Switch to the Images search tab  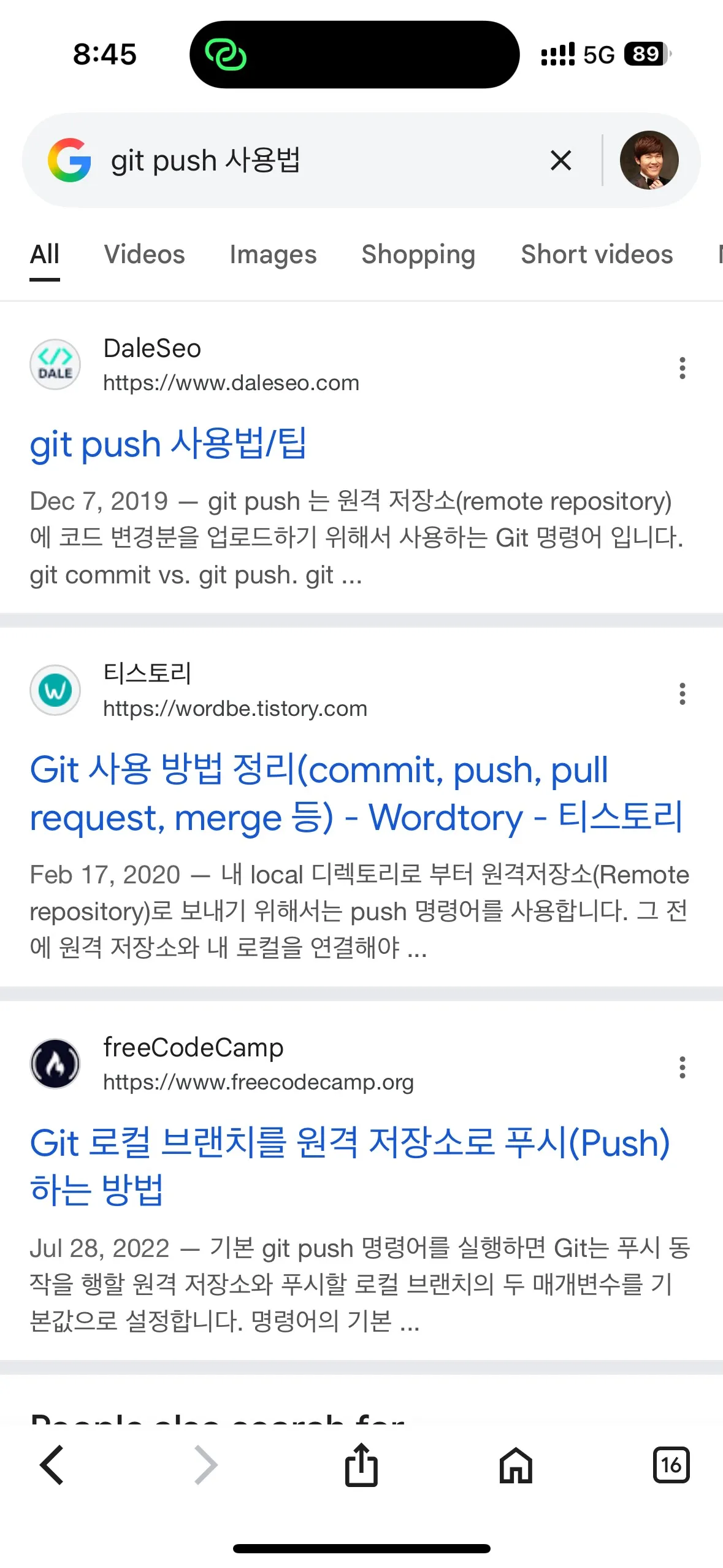coord(274,254)
